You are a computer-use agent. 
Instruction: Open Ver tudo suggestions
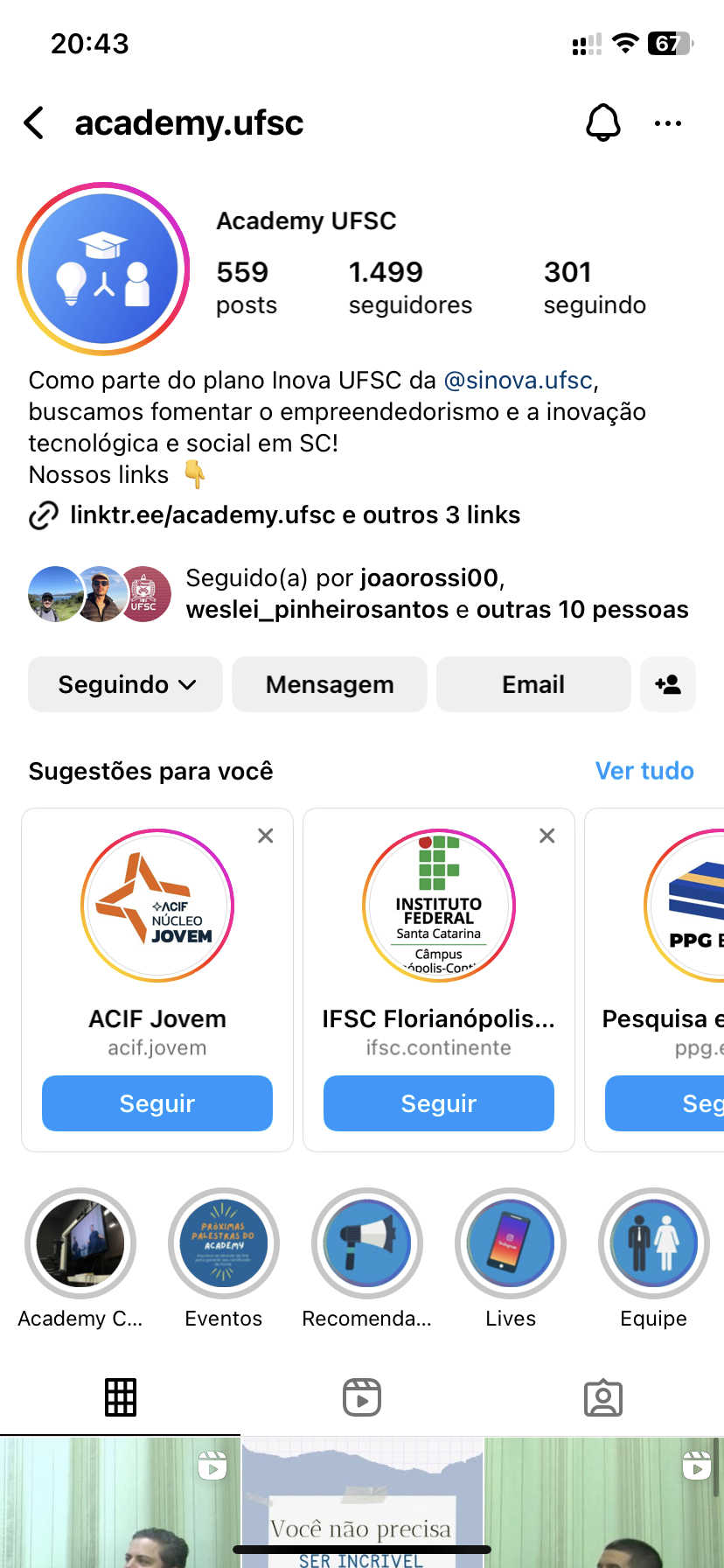click(x=644, y=771)
